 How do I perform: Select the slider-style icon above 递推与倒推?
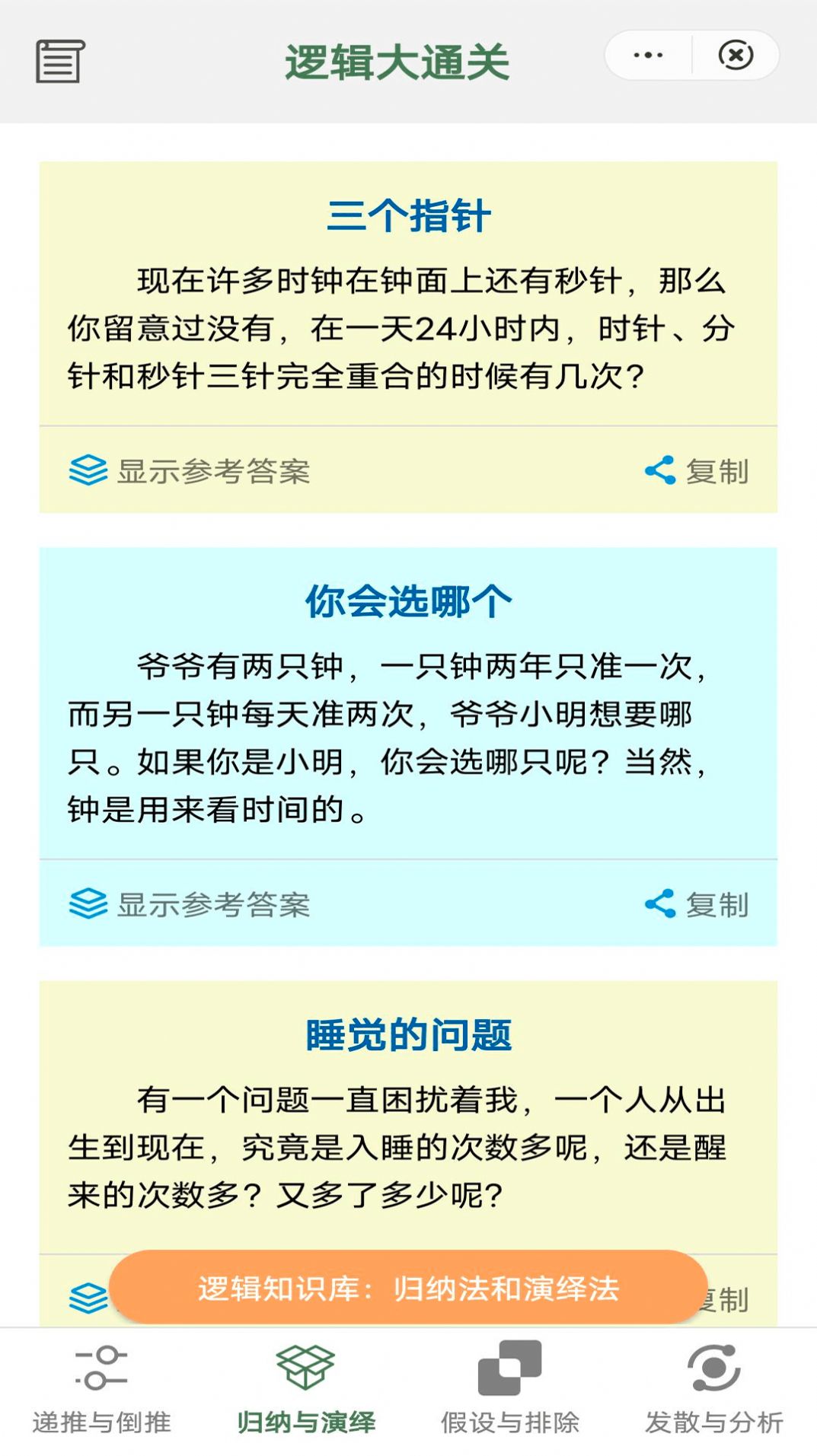(x=101, y=1366)
